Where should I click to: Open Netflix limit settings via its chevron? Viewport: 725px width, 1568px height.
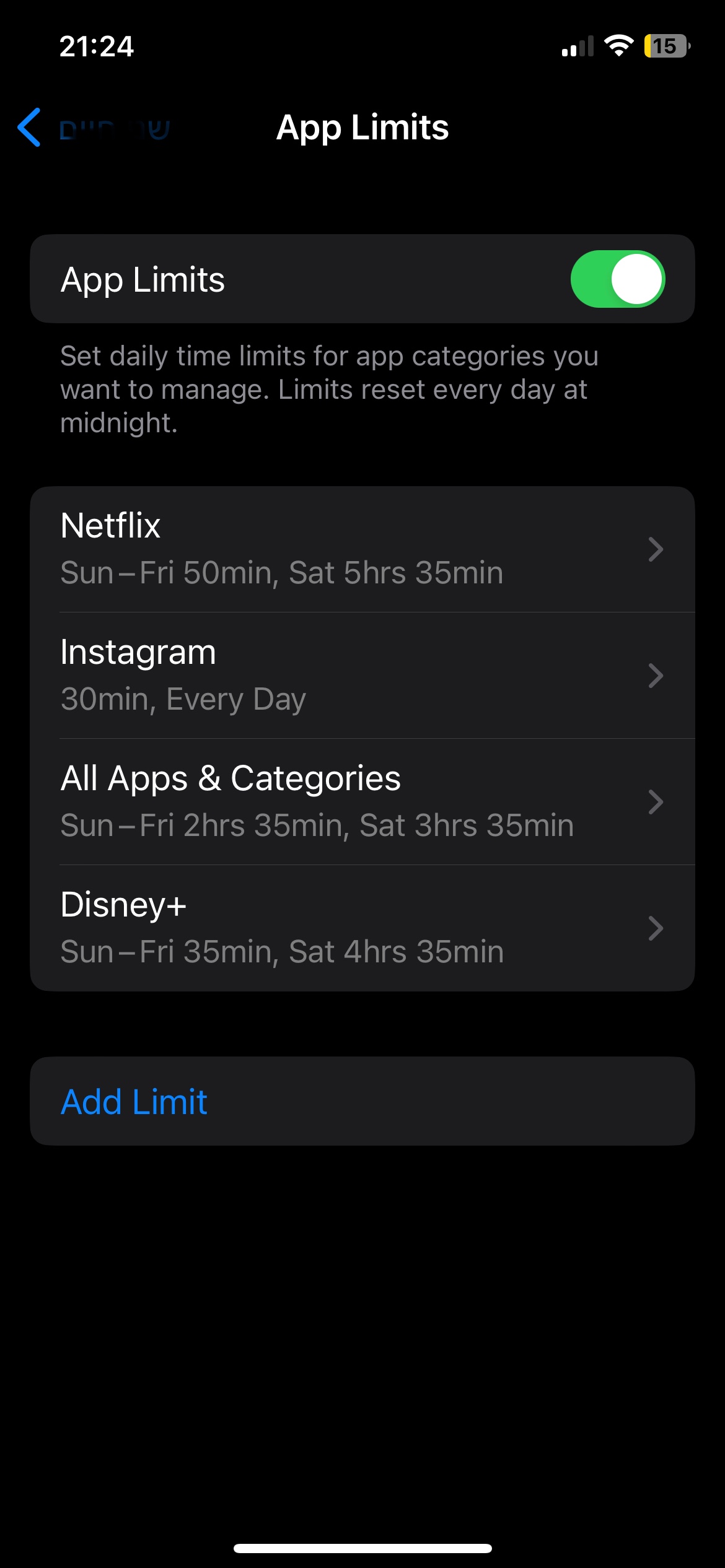point(656,549)
